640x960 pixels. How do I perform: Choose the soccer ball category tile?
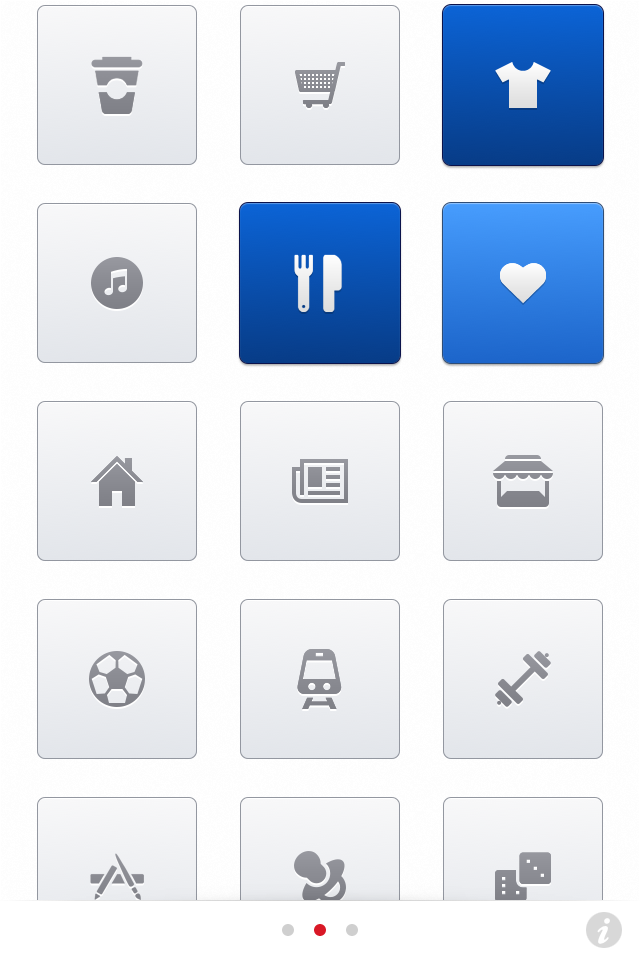tap(117, 679)
